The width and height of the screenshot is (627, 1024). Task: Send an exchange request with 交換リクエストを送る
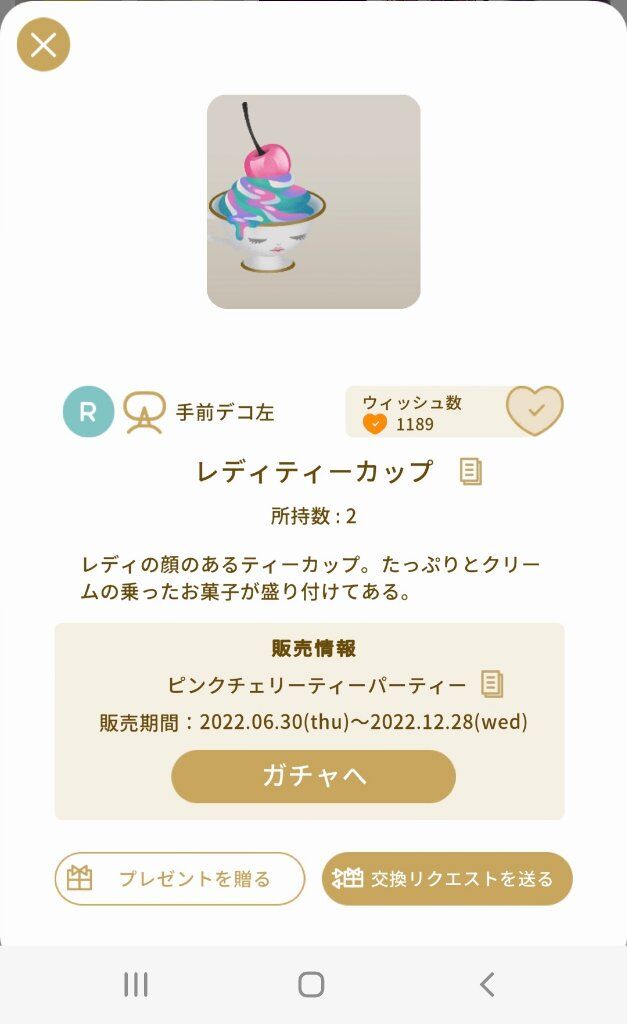pyautogui.click(x=447, y=878)
